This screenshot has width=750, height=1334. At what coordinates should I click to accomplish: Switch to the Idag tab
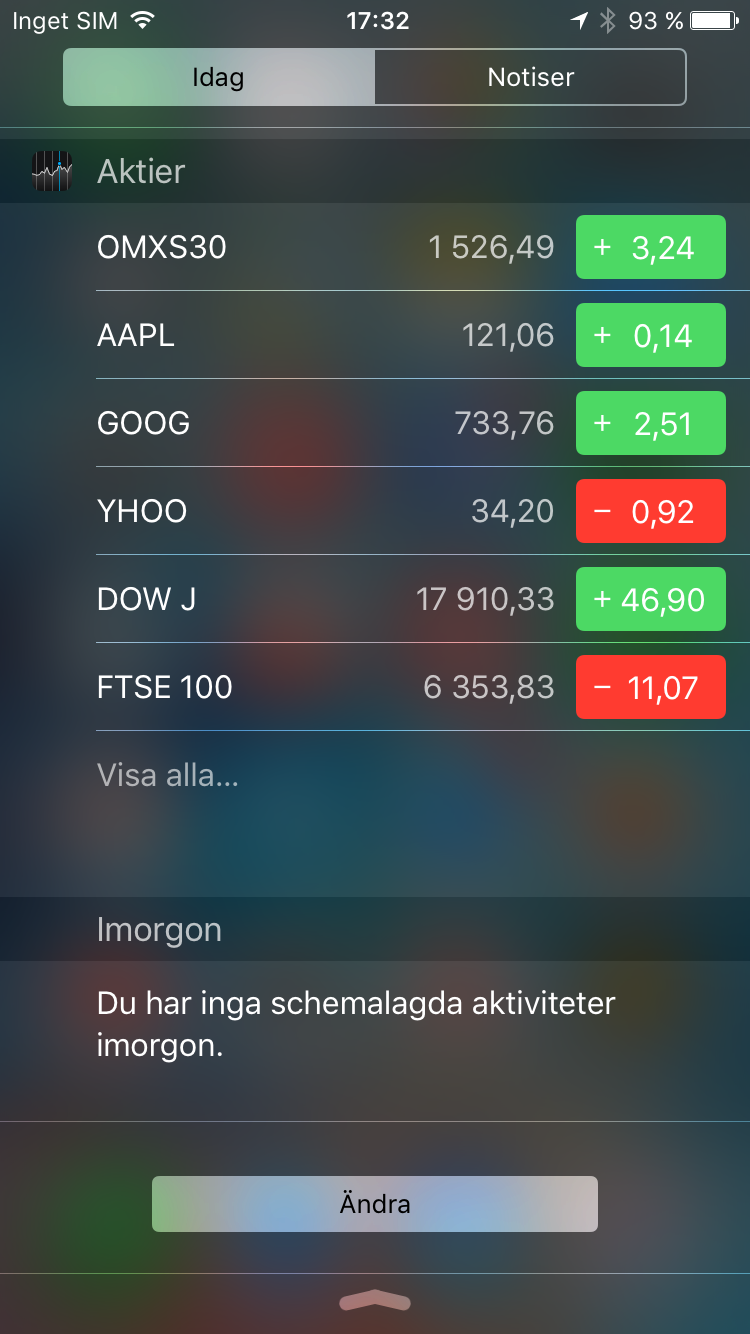coord(219,77)
